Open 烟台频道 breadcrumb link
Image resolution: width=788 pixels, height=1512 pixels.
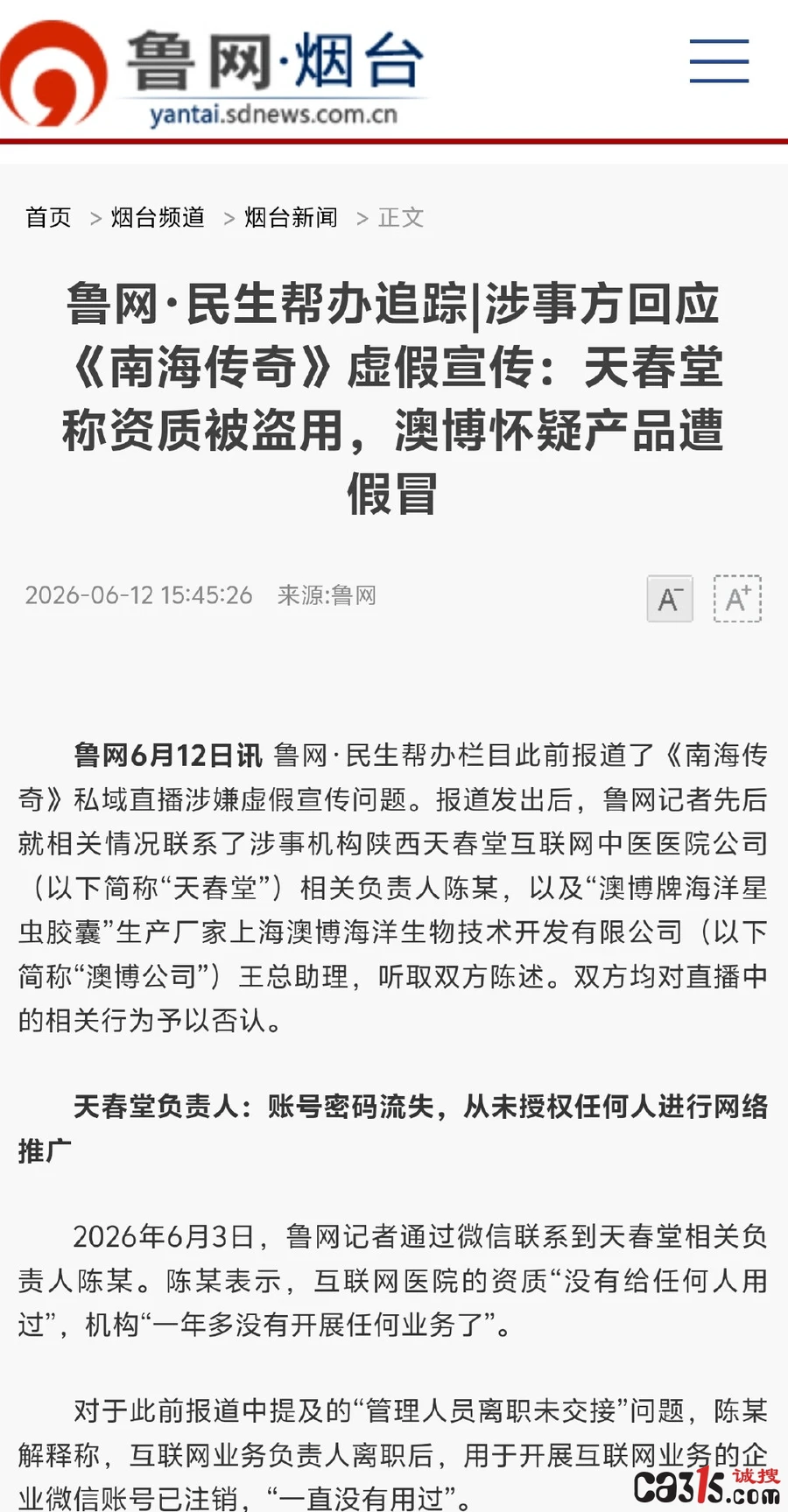click(158, 217)
